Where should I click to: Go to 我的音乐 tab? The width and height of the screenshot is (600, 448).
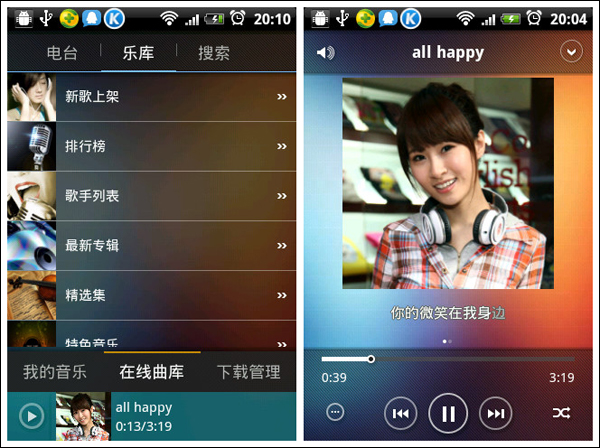click(x=55, y=372)
